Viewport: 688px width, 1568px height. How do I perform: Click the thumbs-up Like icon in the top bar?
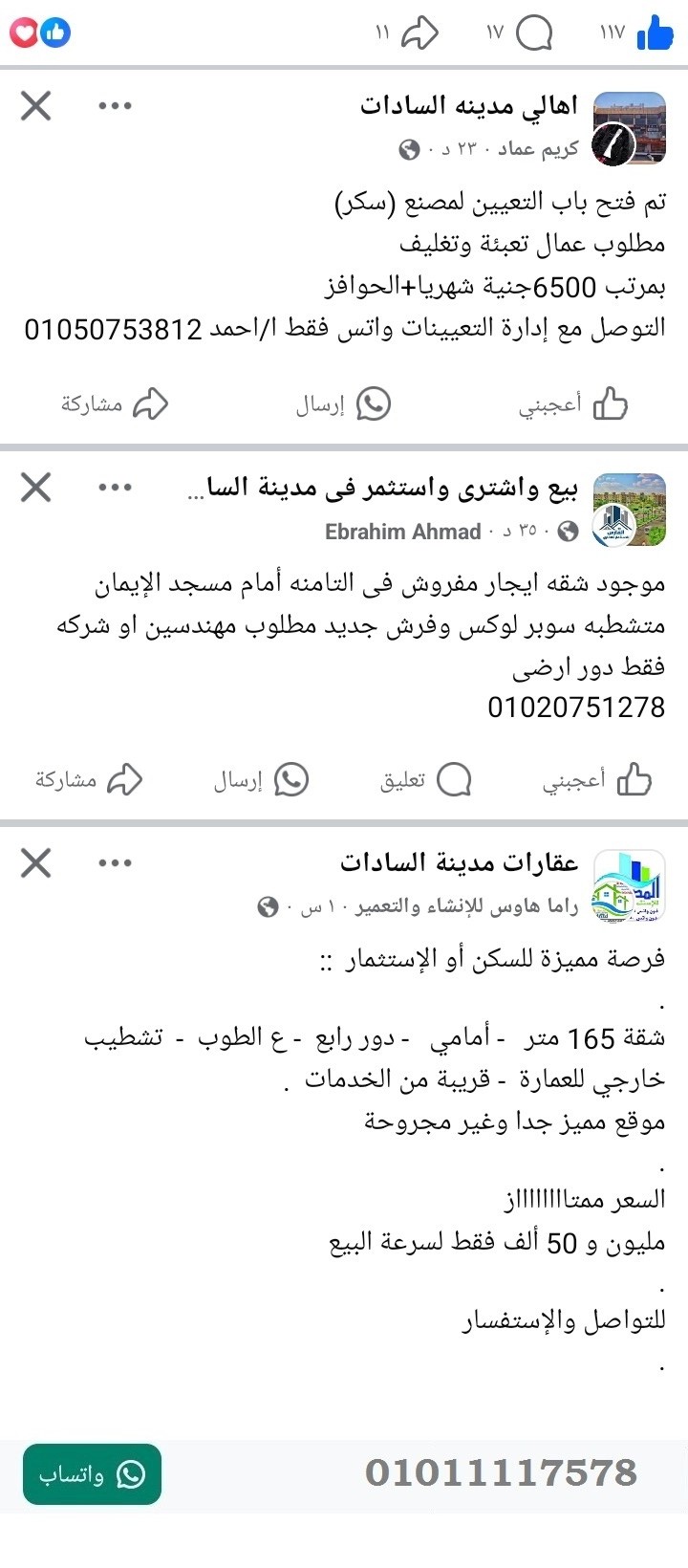tap(654, 32)
